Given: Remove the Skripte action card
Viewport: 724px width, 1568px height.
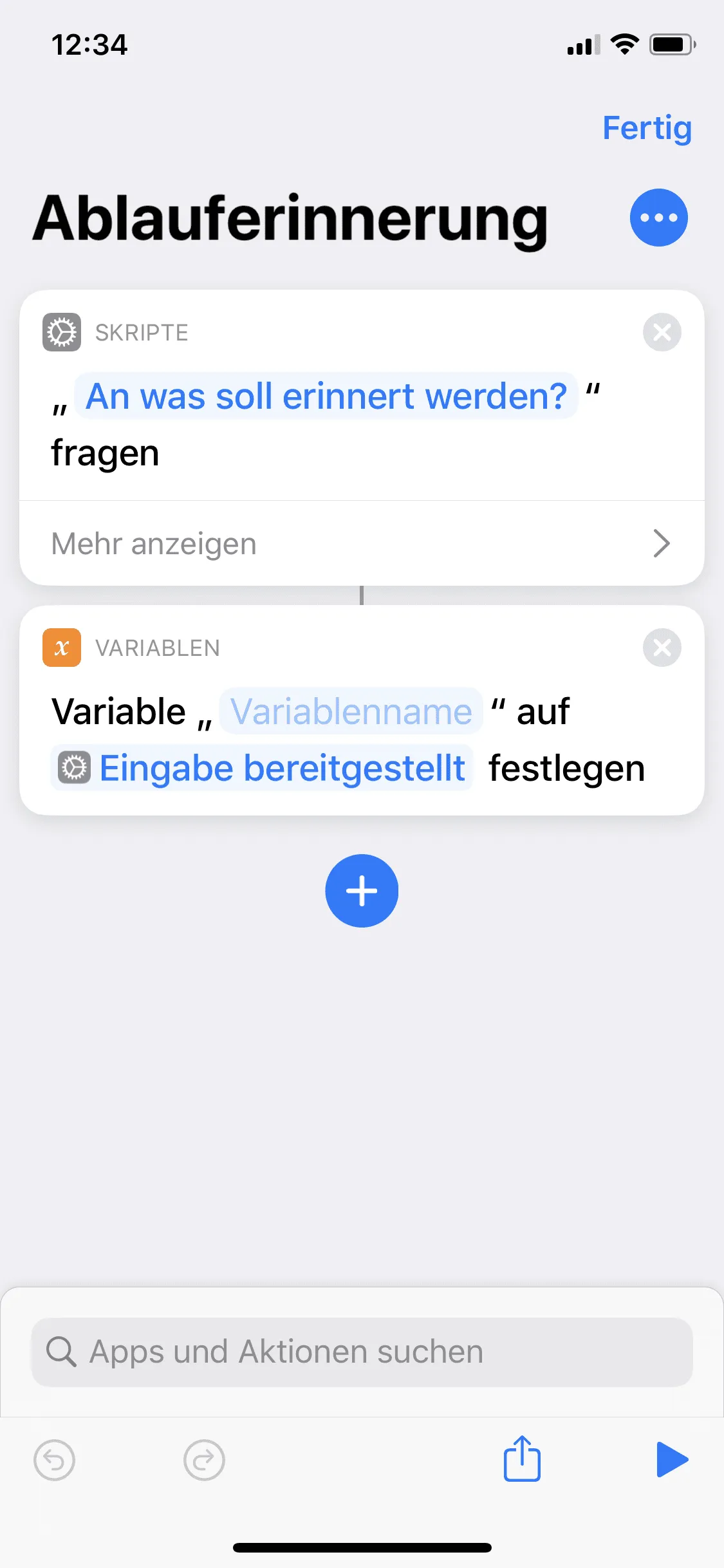Looking at the screenshot, I should 662,332.
